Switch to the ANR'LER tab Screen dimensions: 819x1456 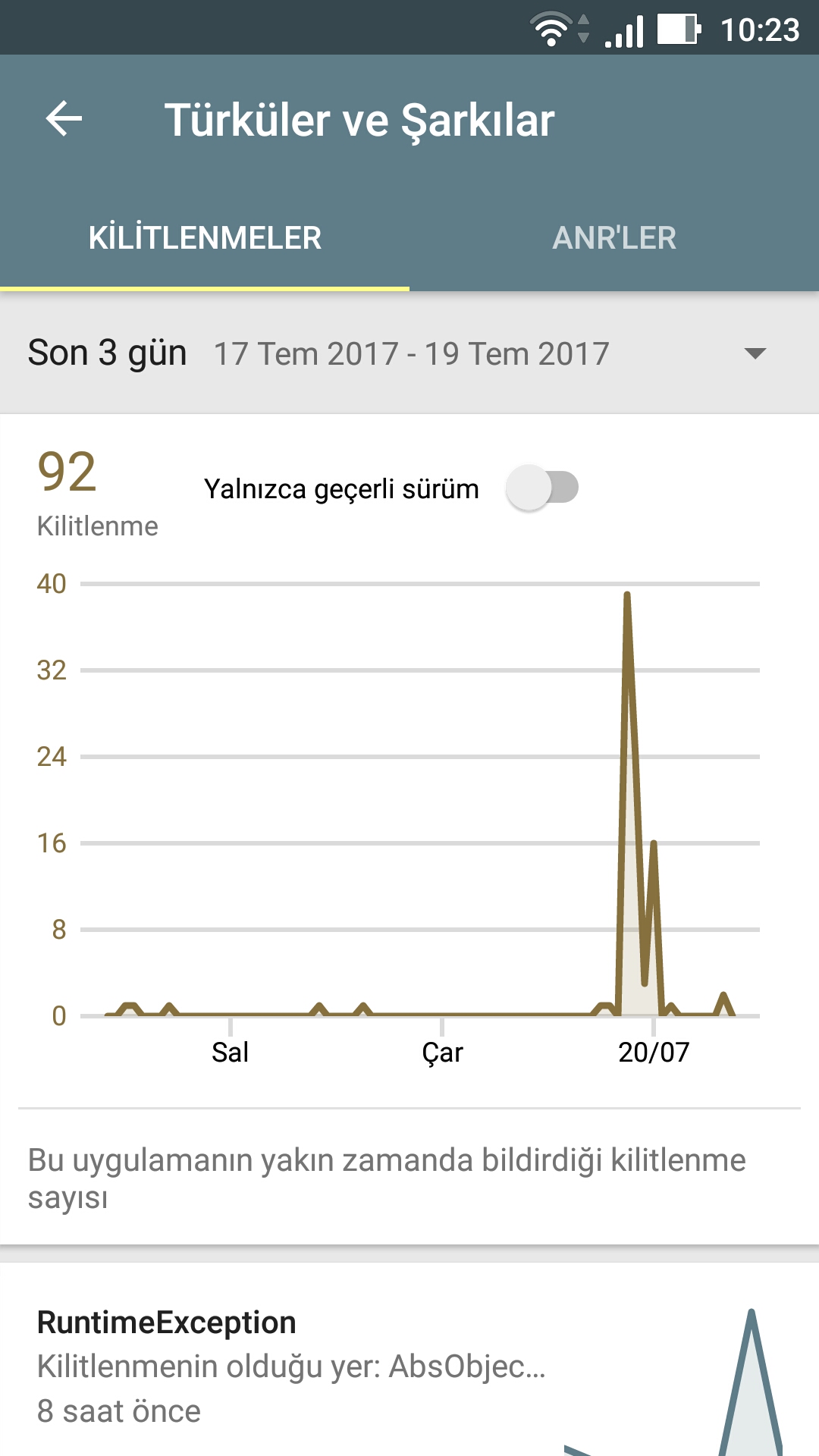[613, 238]
